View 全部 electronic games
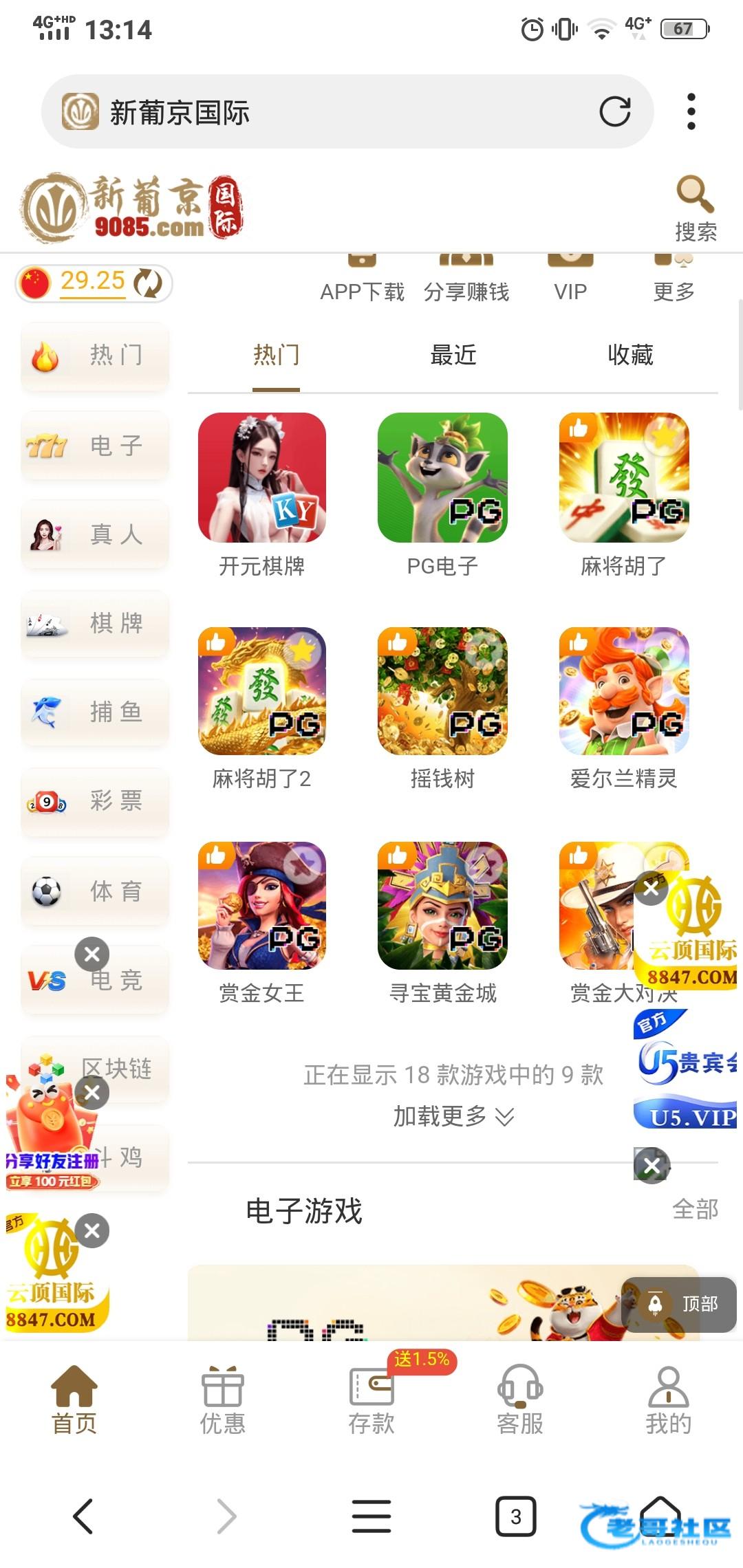The width and height of the screenshot is (743, 1568). click(694, 1209)
